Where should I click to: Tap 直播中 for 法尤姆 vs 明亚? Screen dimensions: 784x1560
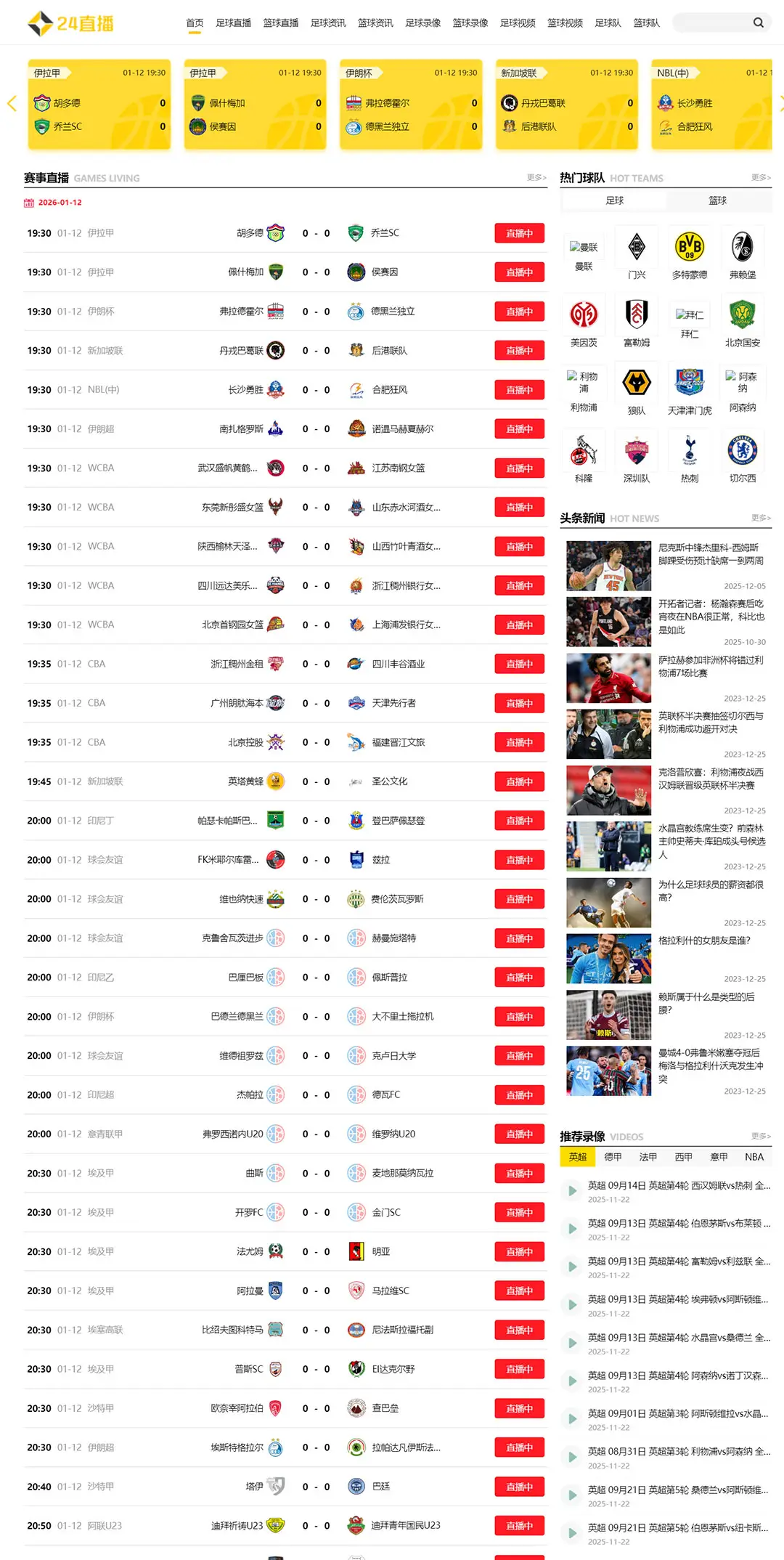pyautogui.click(x=519, y=1251)
